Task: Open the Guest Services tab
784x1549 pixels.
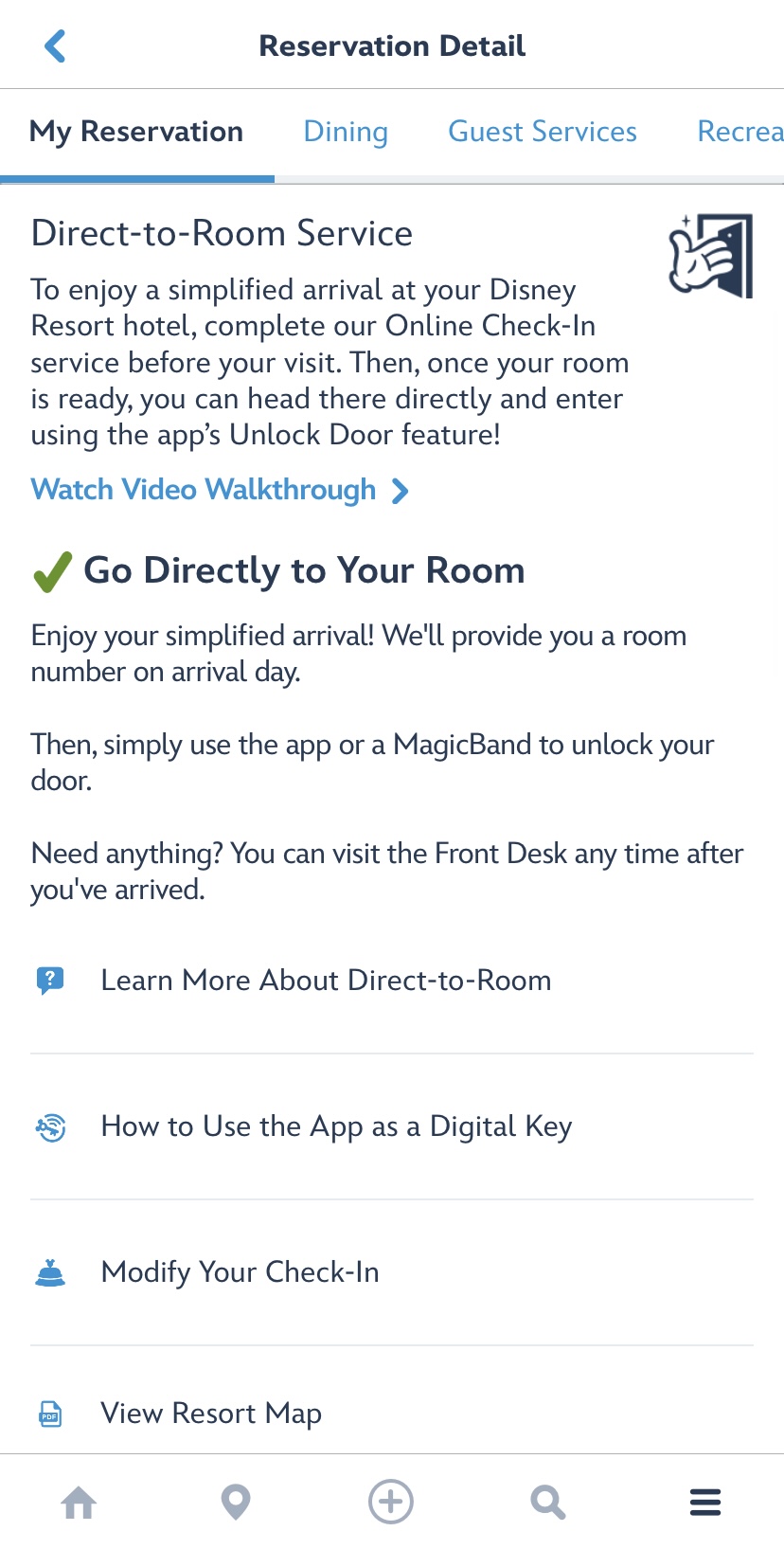Action: click(543, 132)
